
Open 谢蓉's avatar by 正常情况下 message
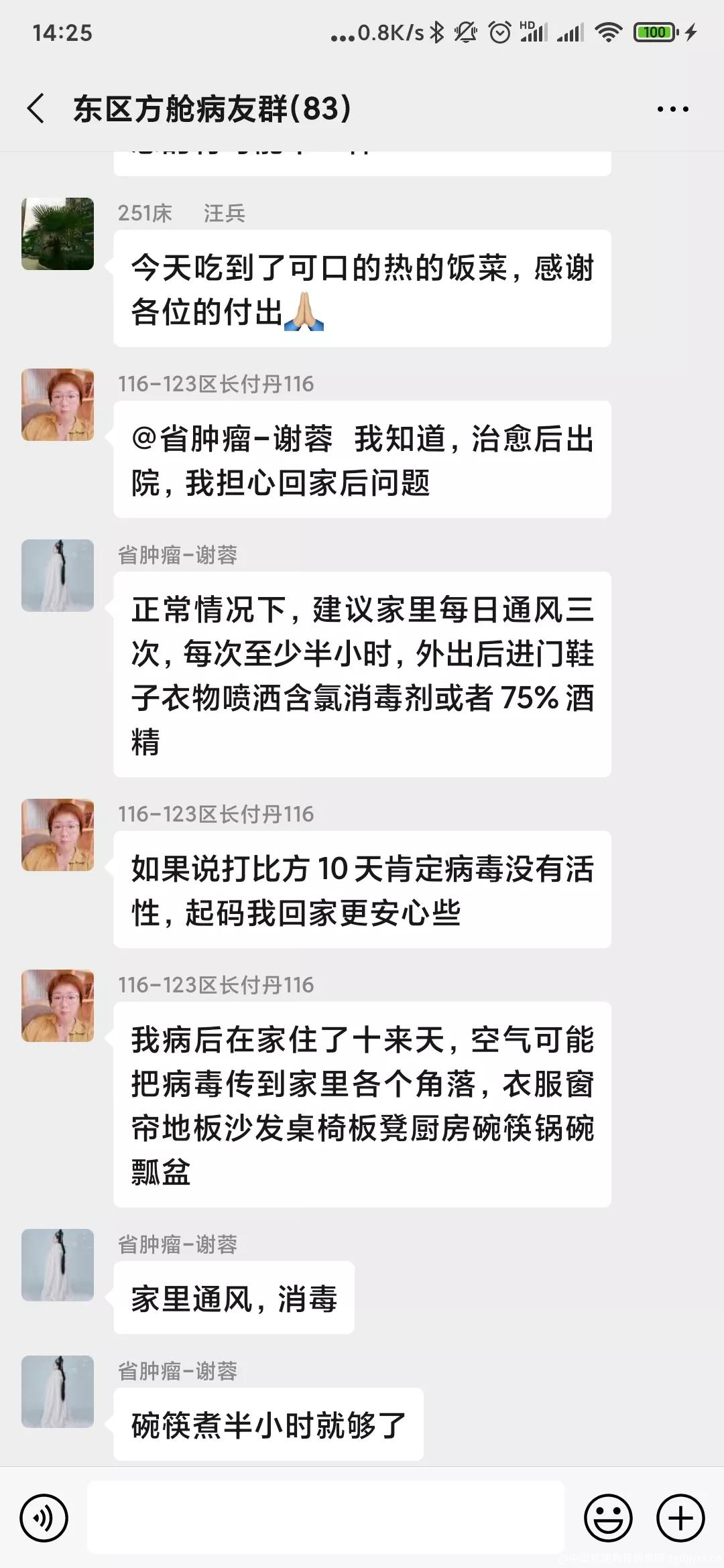(58, 576)
